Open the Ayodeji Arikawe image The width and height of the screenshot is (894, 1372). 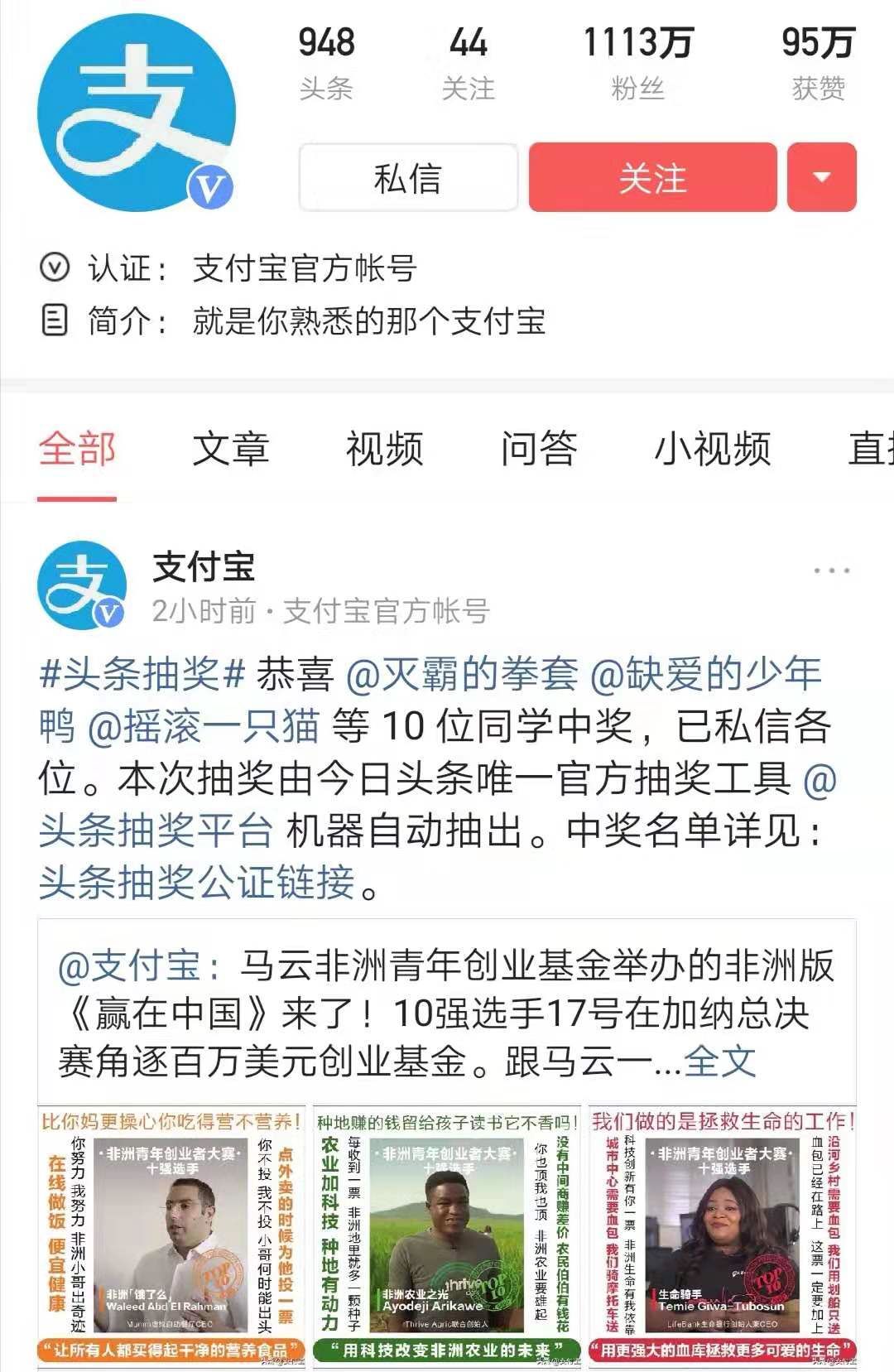click(447, 1235)
